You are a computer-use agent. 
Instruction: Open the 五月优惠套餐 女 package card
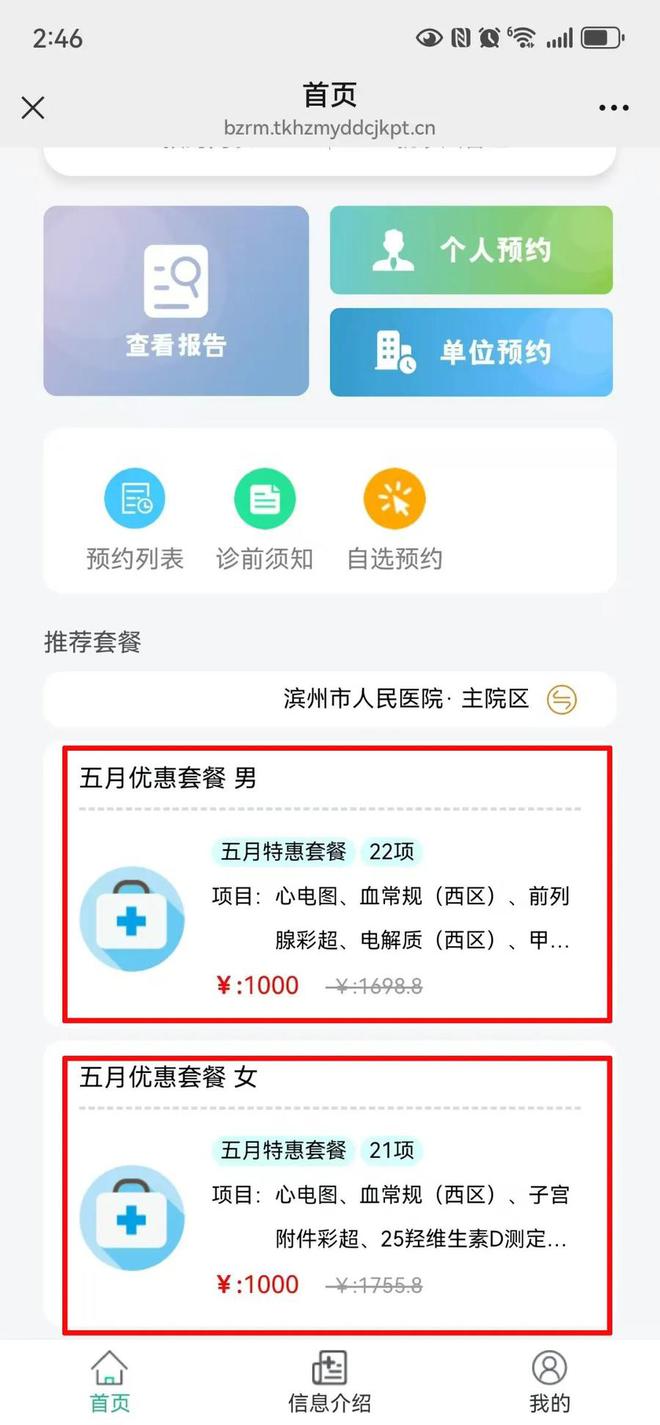pyautogui.click(x=336, y=1193)
